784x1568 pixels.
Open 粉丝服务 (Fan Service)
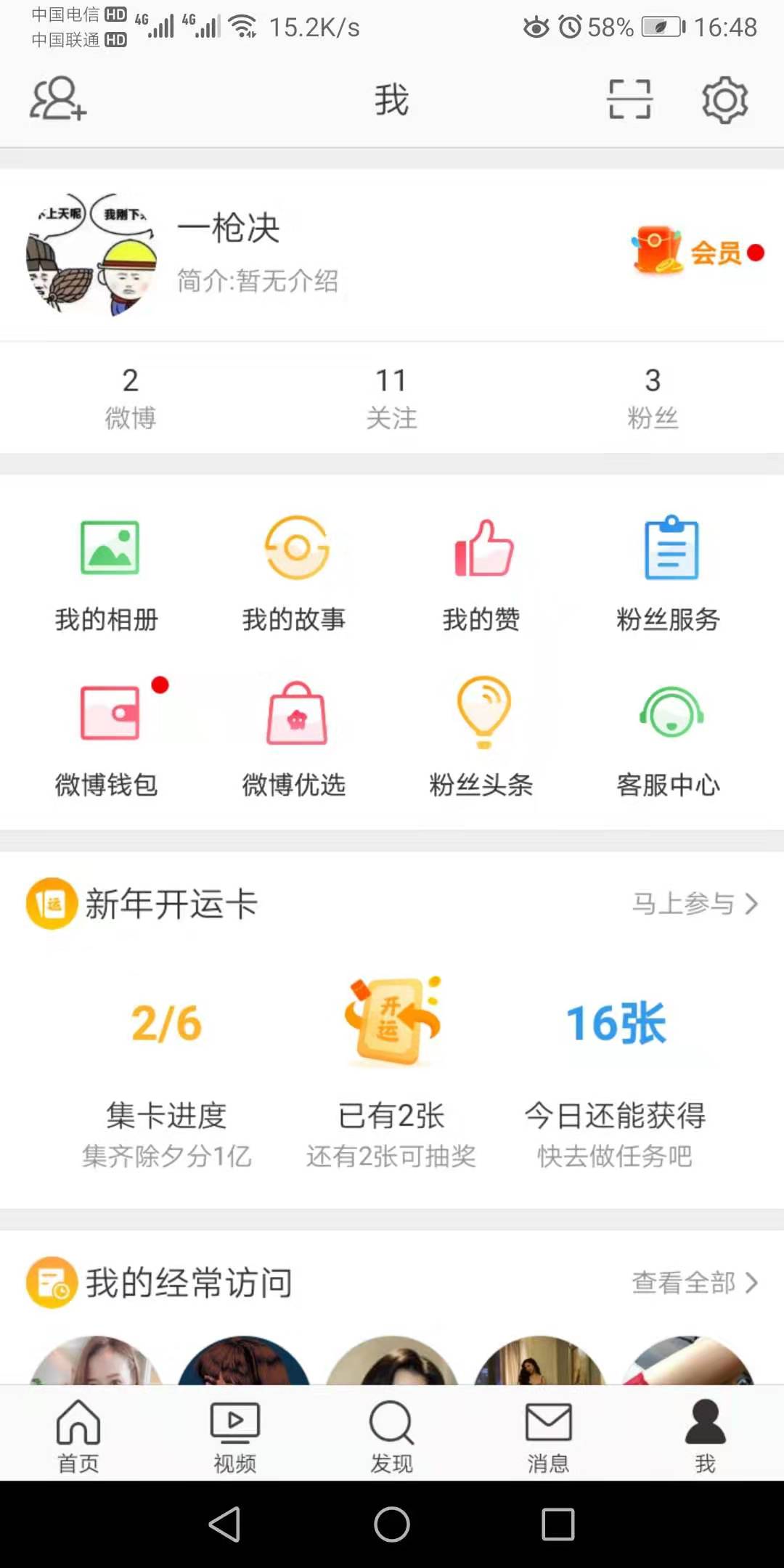[x=669, y=573]
